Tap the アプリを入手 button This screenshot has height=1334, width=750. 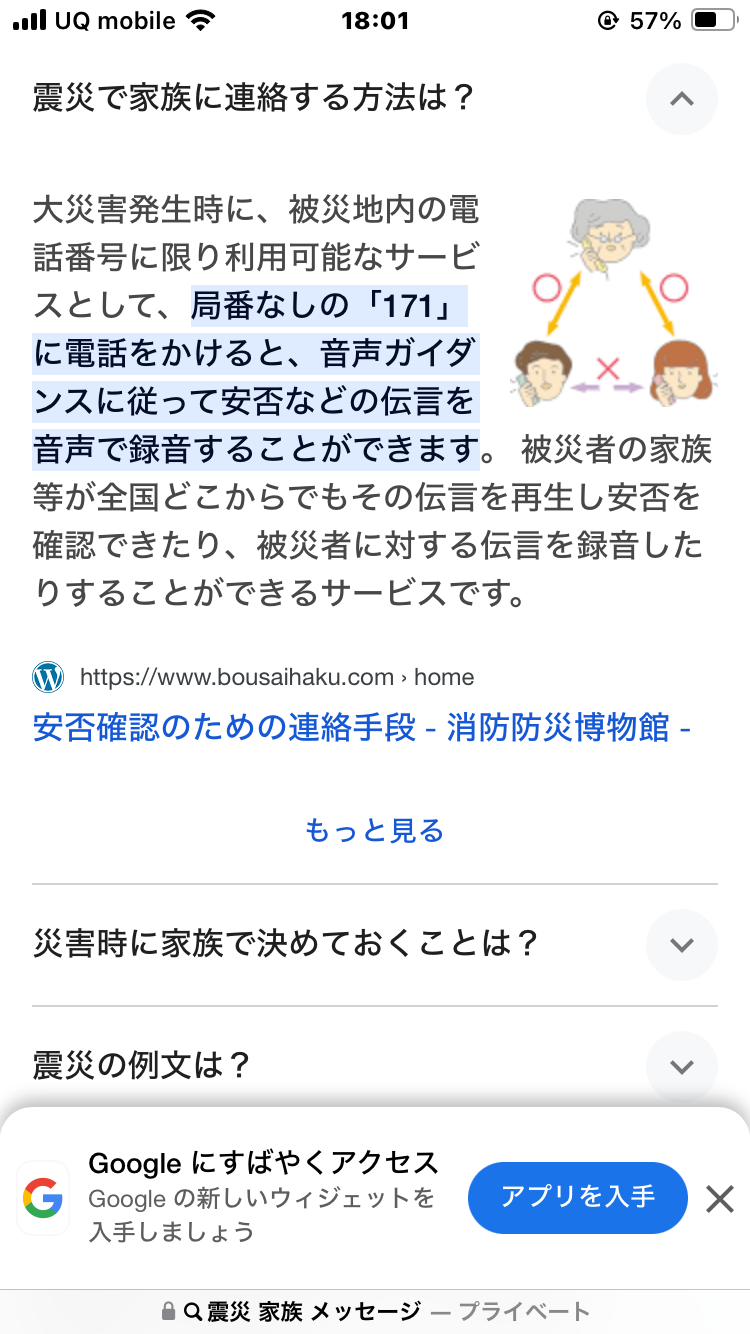pos(578,1197)
